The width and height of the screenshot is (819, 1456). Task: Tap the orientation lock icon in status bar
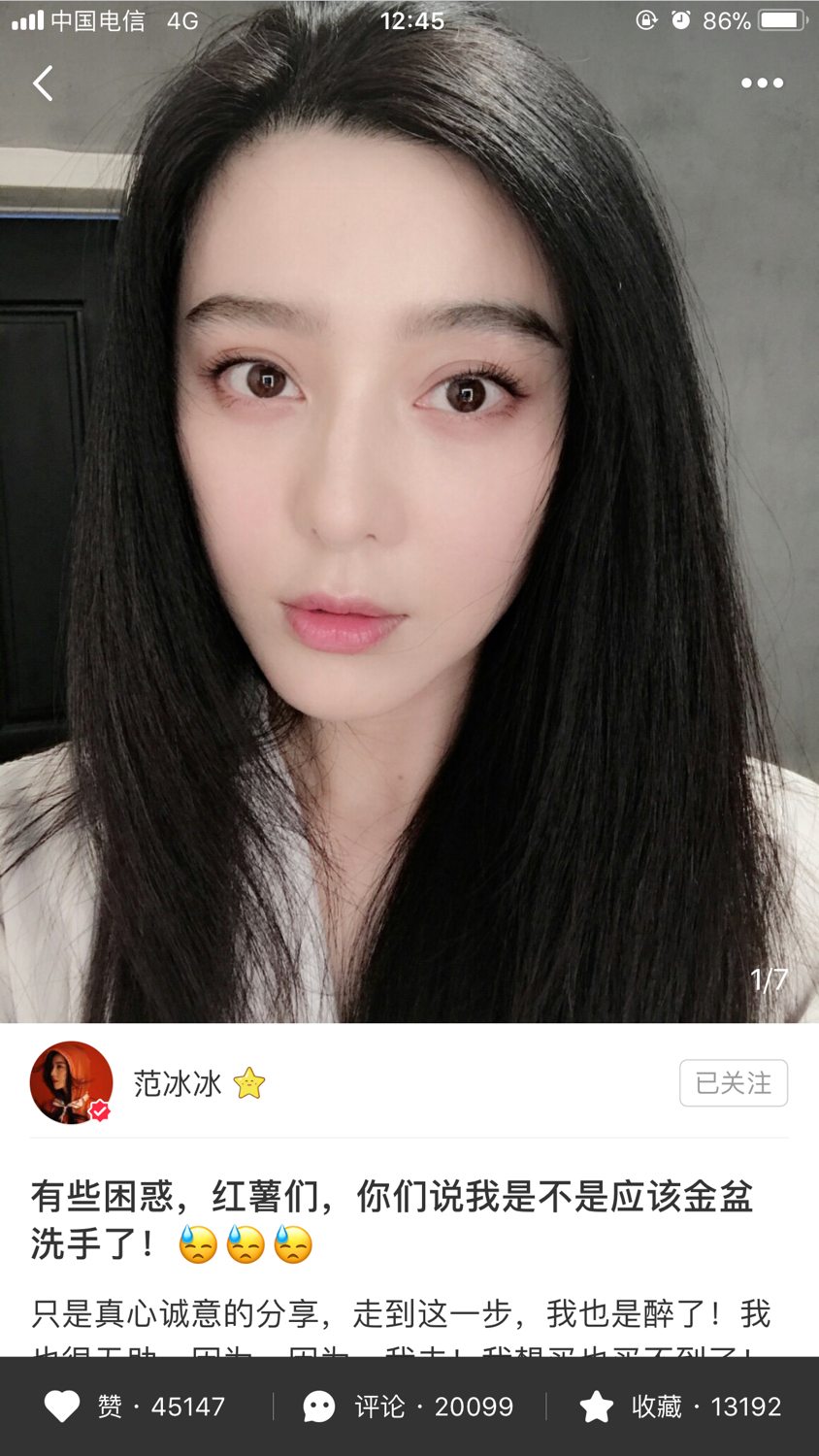[x=646, y=20]
